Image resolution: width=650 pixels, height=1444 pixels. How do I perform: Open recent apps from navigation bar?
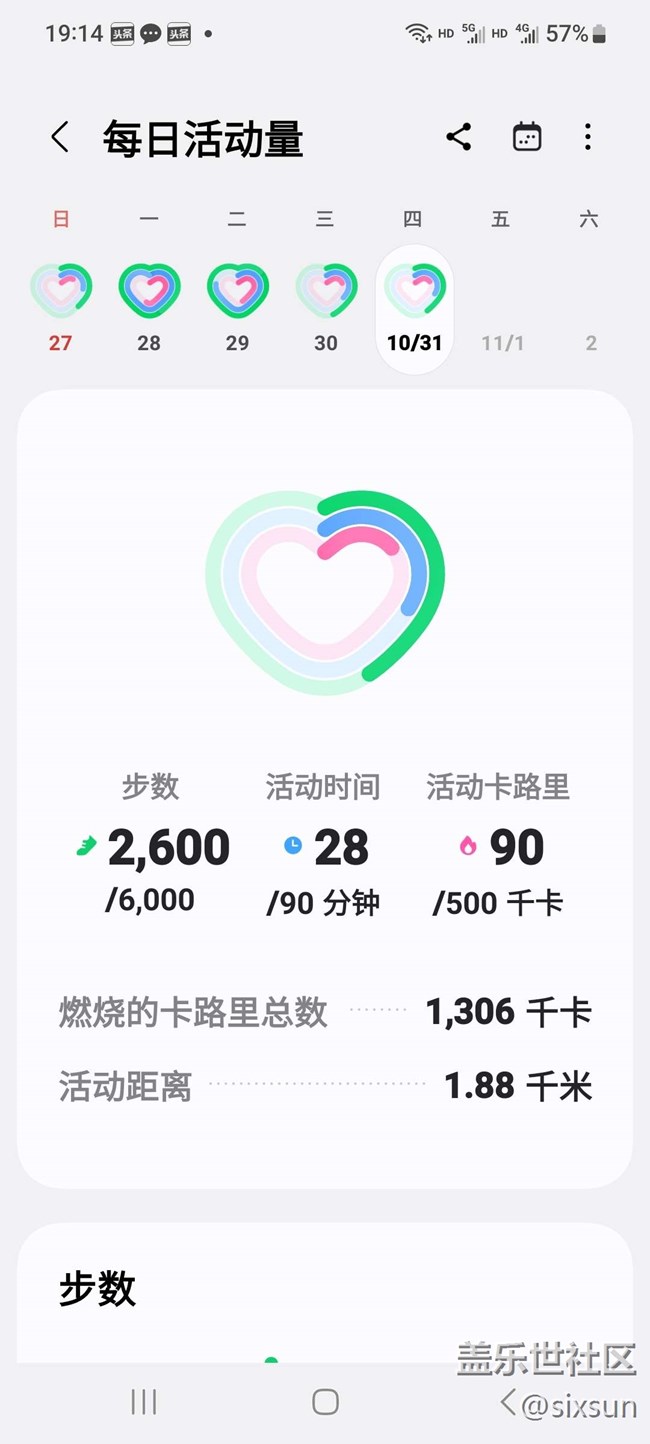[x=144, y=1402]
